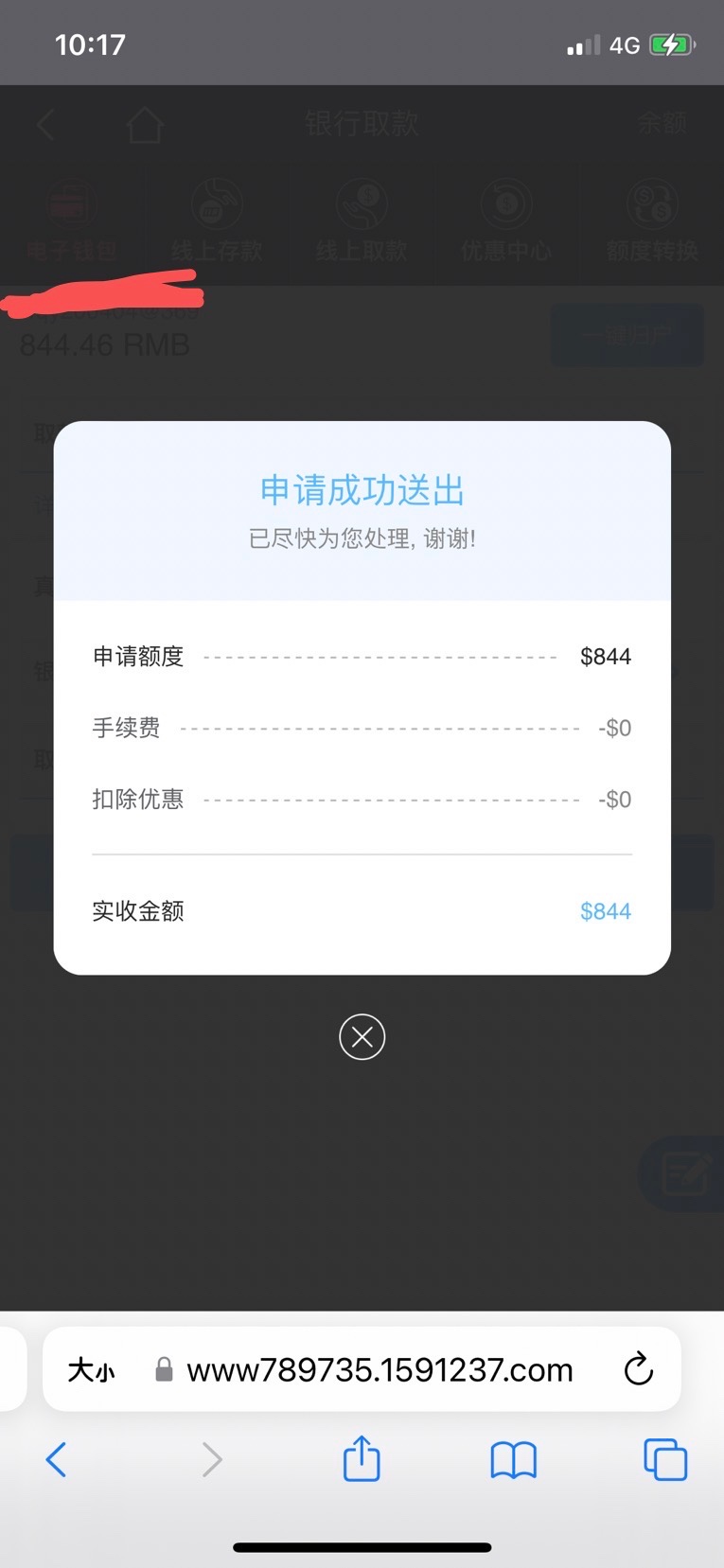Show all open Safari tabs
Viewport: 724px width, 1568px height.
[x=664, y=1459]
